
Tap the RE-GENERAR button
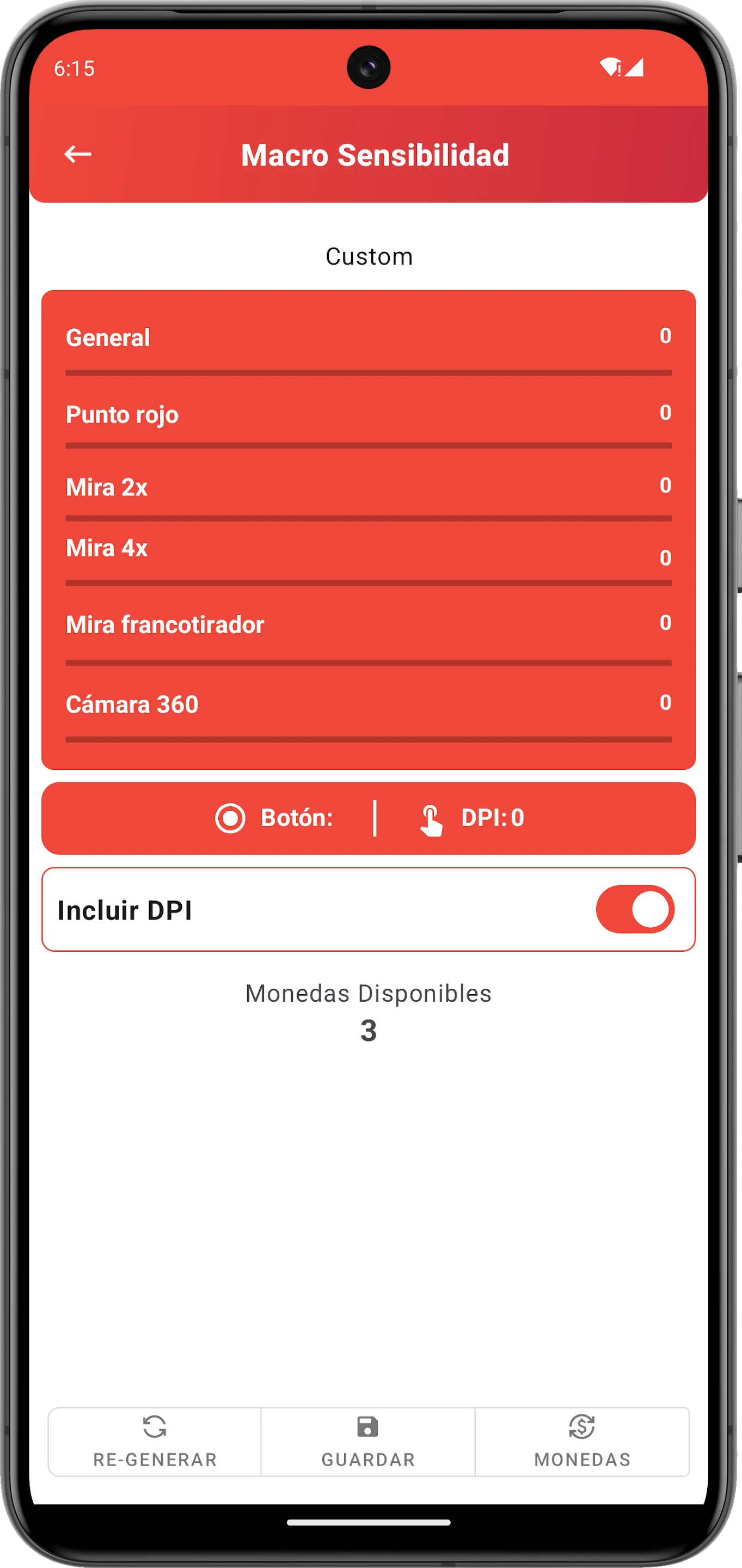click(x=155, y=1441)
